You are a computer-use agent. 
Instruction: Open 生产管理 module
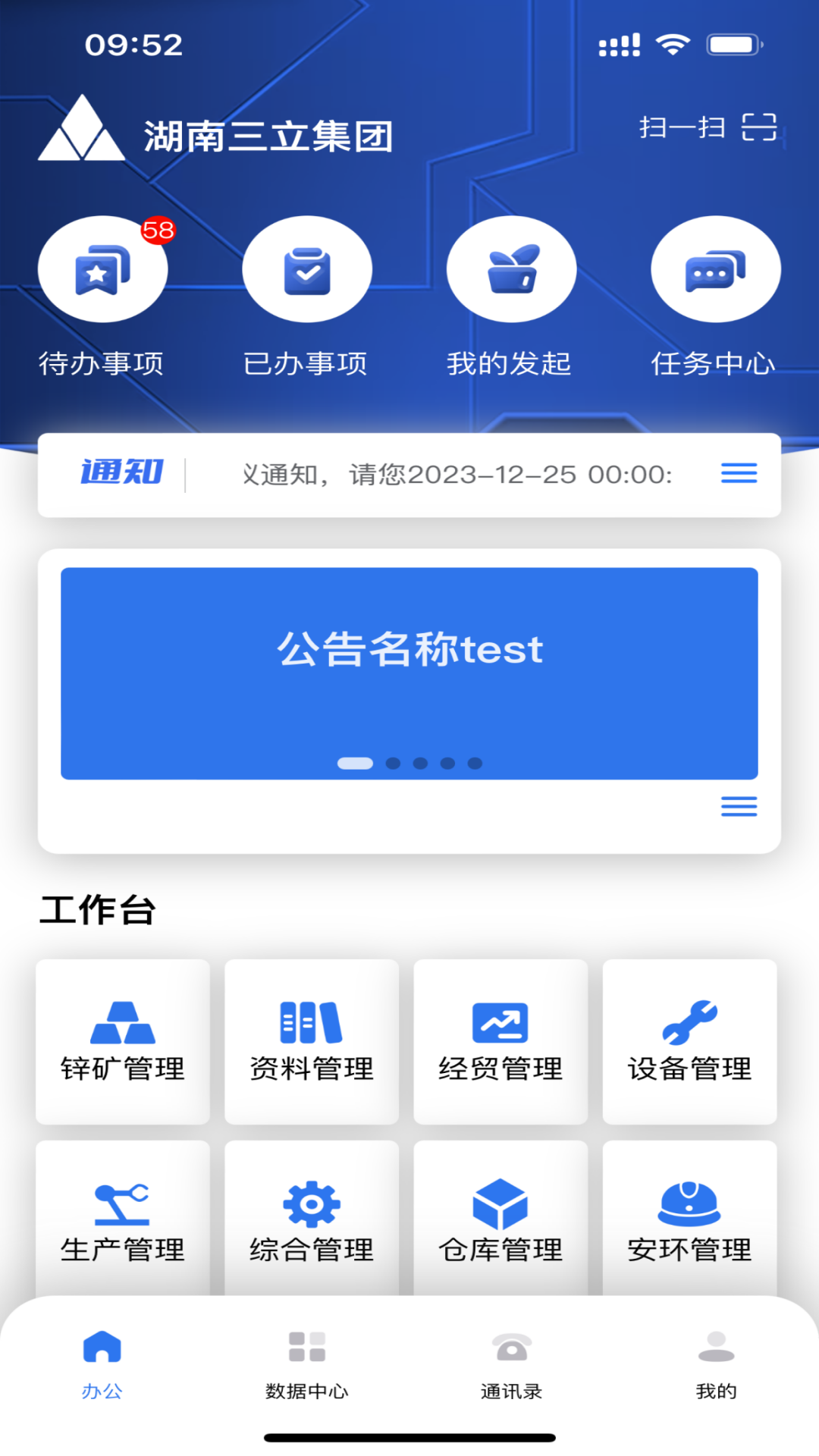tap(123, 1221)
